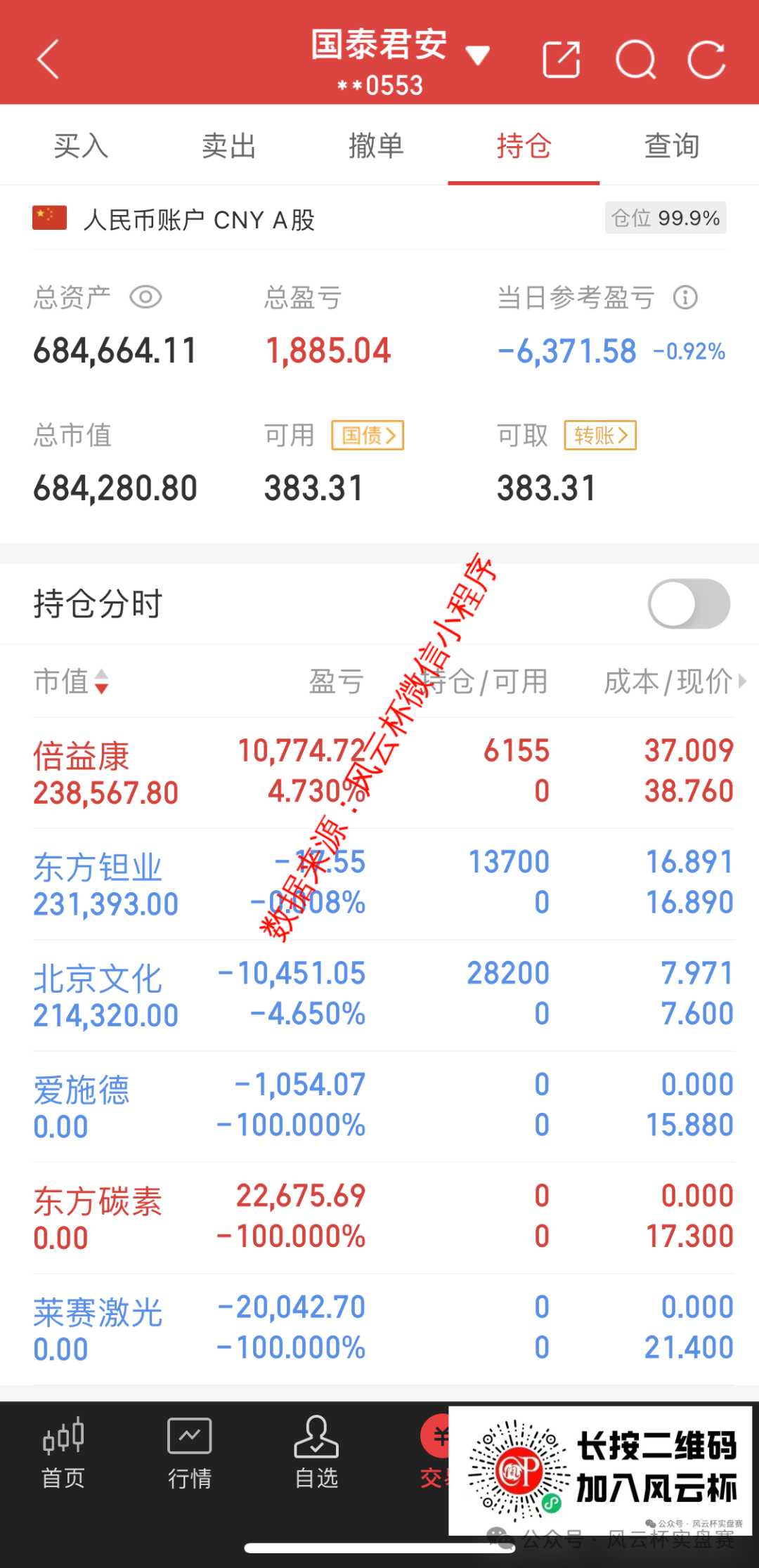Hide total assets with the eye icon
Screen dimensions: 759x1568
(145, 297)
